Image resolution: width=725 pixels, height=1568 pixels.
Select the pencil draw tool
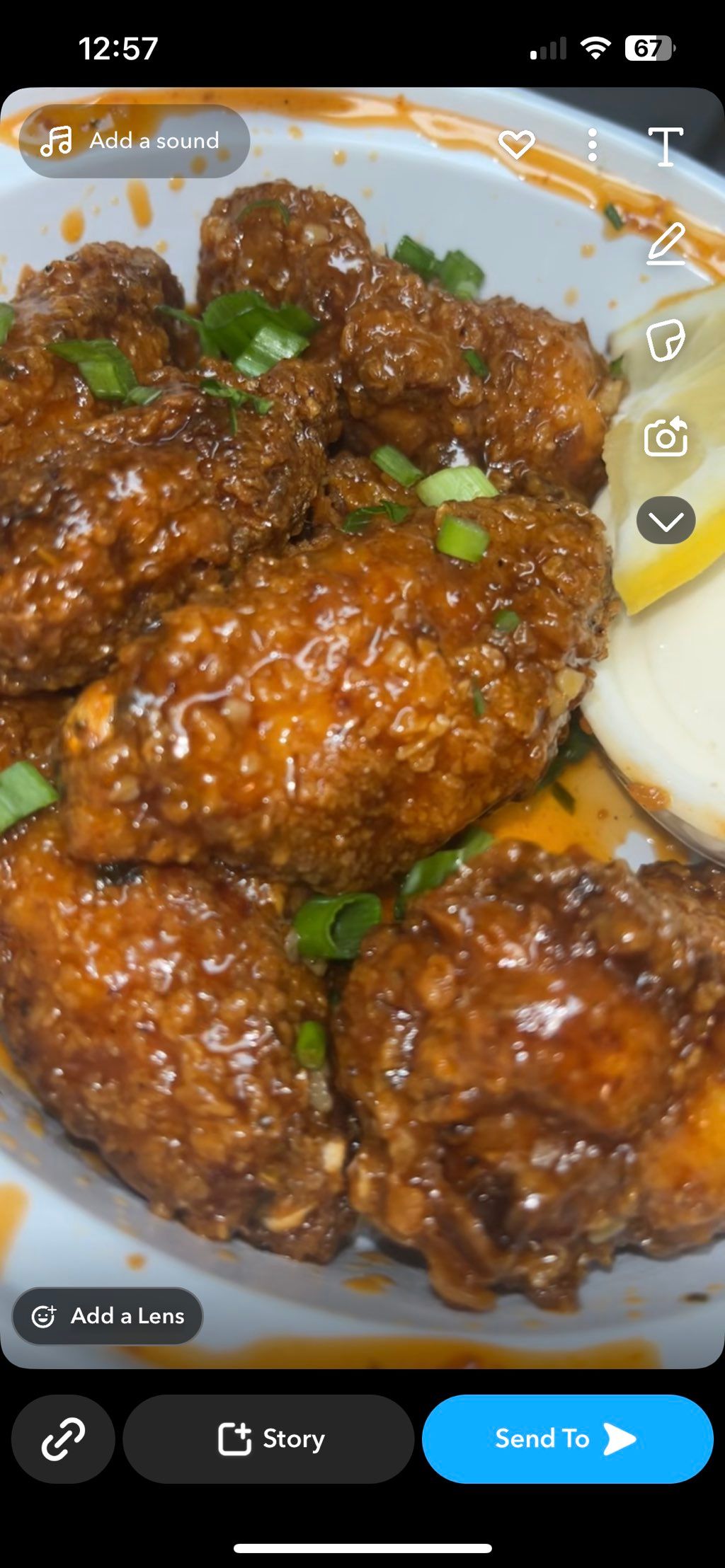[666, 244]
